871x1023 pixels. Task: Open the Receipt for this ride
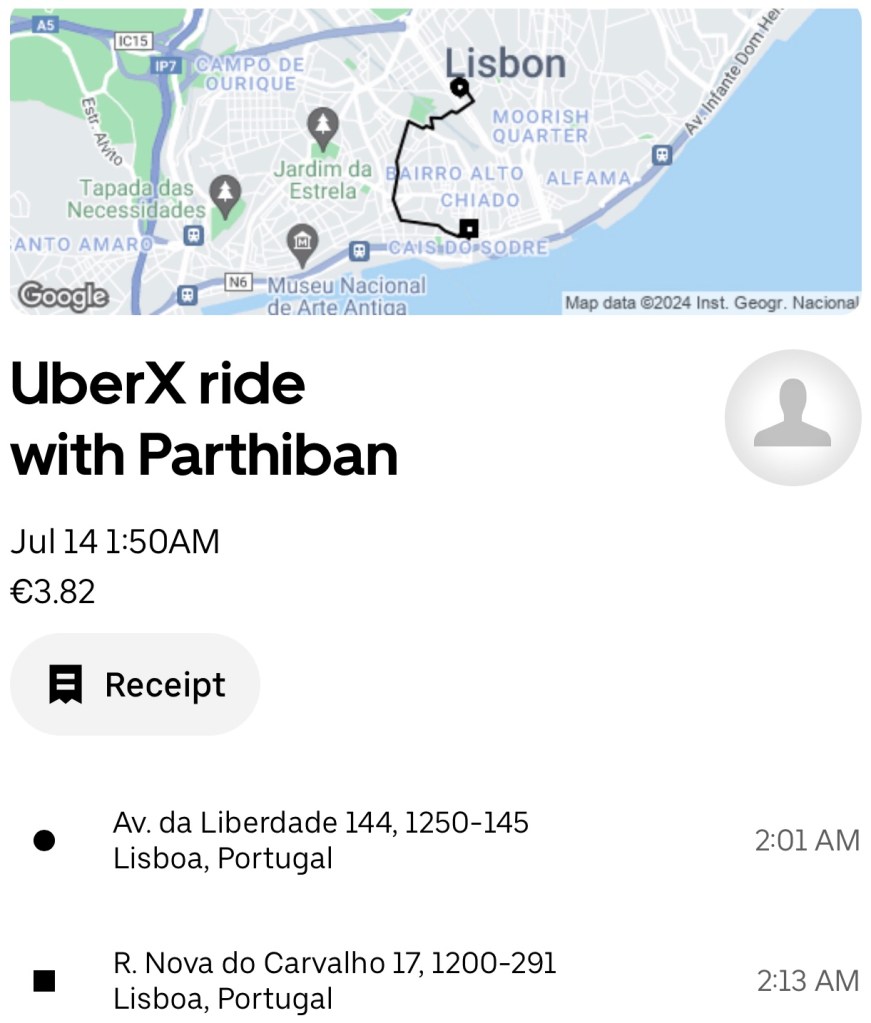(135, 685)
